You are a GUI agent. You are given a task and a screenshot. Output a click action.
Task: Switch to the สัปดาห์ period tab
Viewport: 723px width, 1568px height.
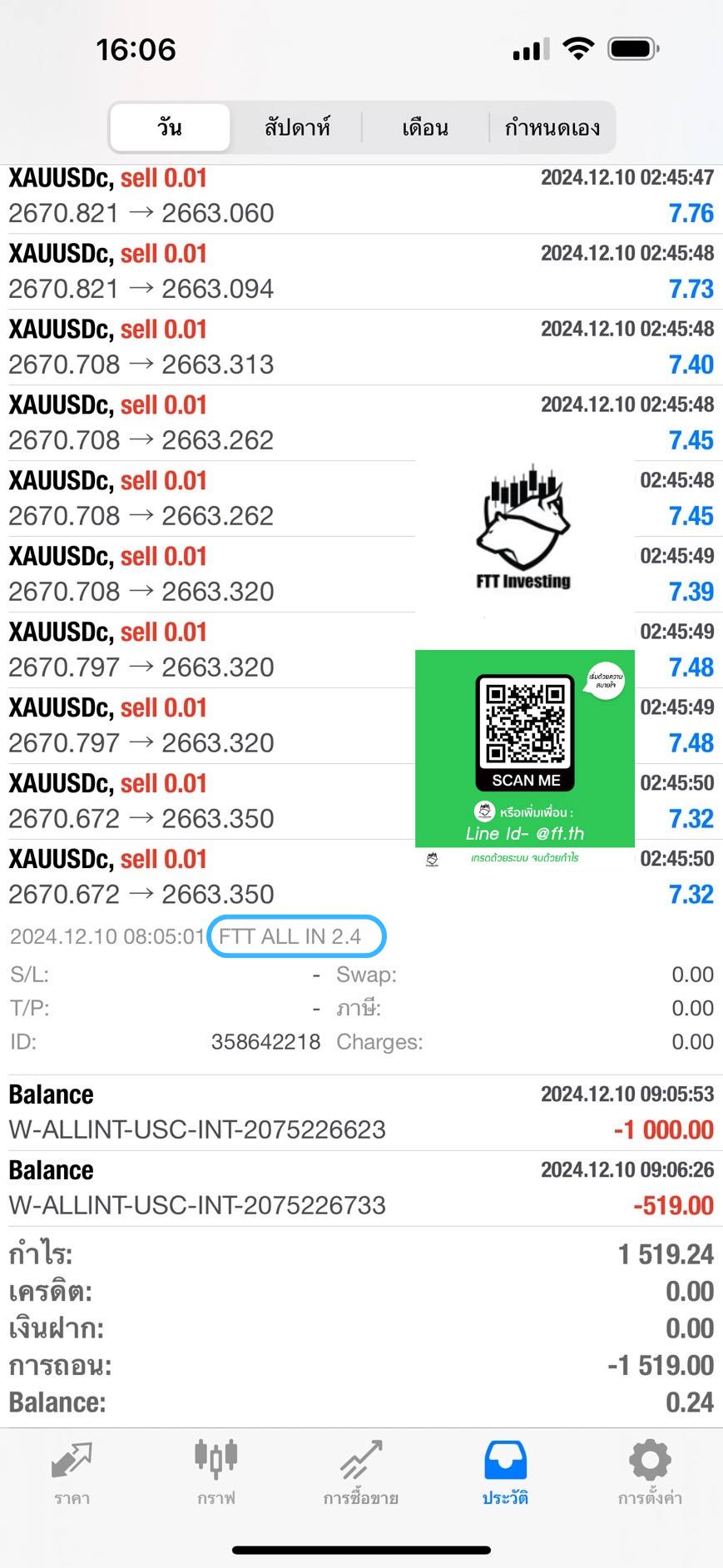297,127
